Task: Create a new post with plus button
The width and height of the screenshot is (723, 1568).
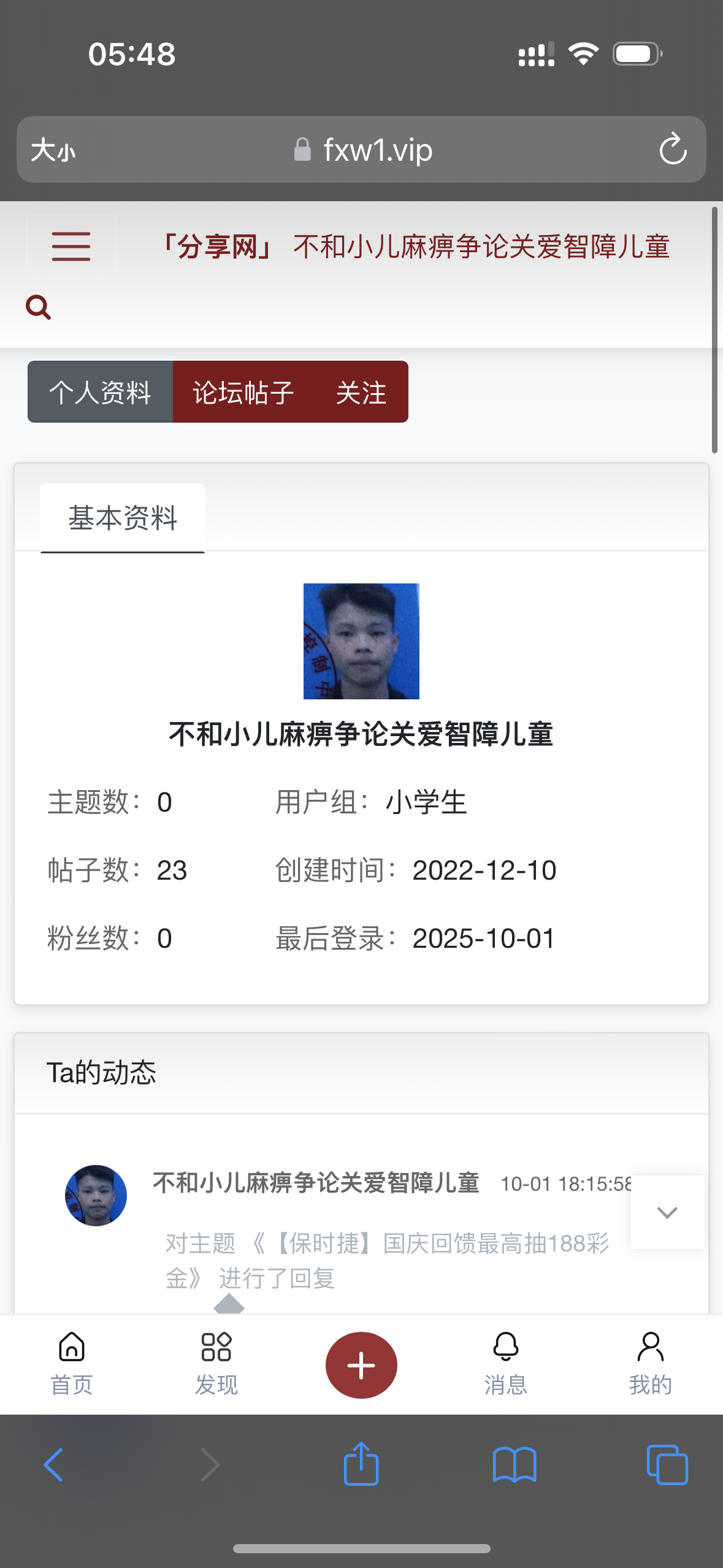Action: [361, 1365]
